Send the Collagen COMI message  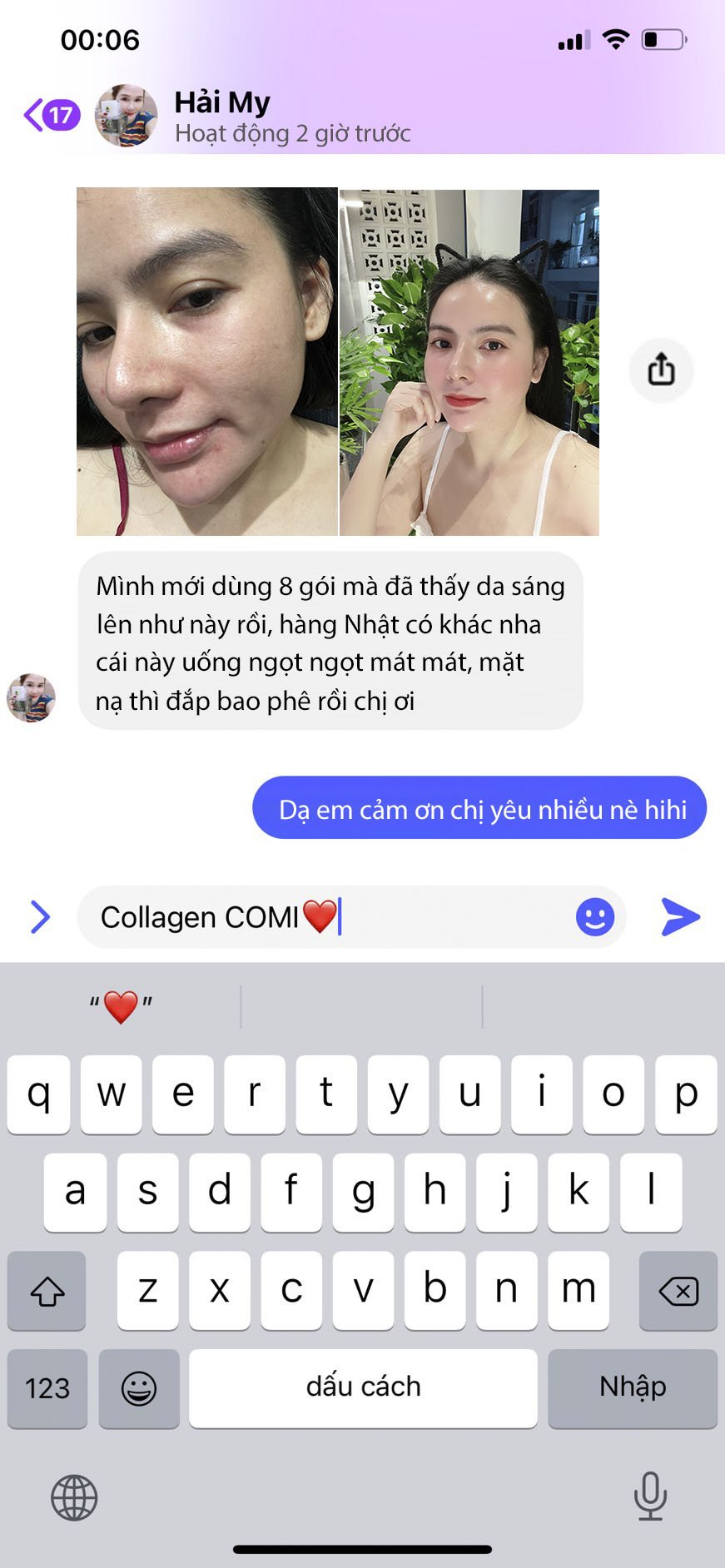(x=680, y=917)
